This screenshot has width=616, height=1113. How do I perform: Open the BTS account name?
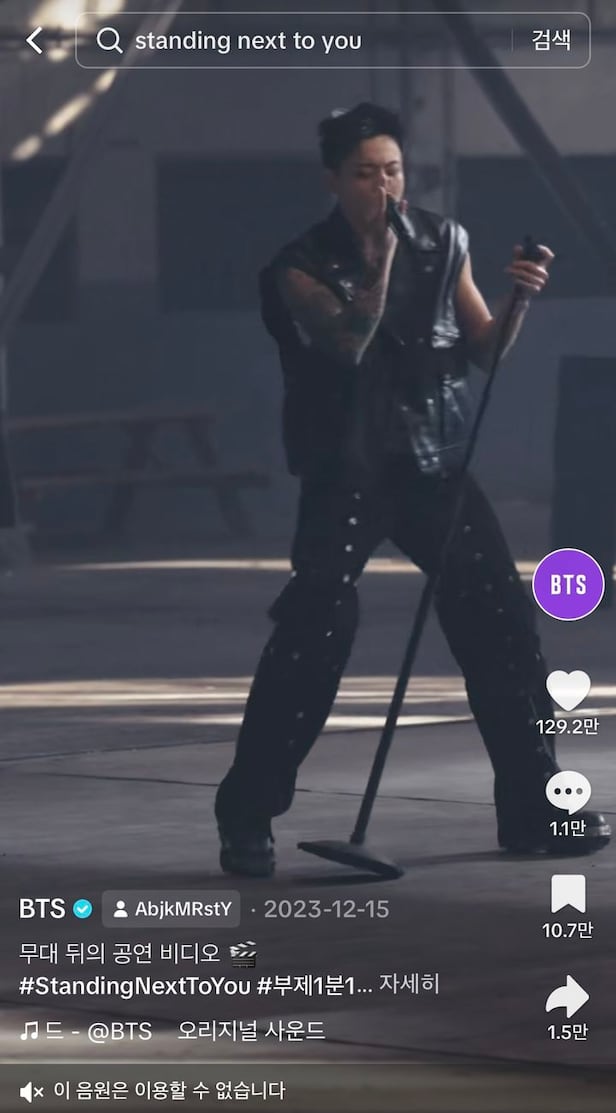pyautogui.click(x=42, y=909)
